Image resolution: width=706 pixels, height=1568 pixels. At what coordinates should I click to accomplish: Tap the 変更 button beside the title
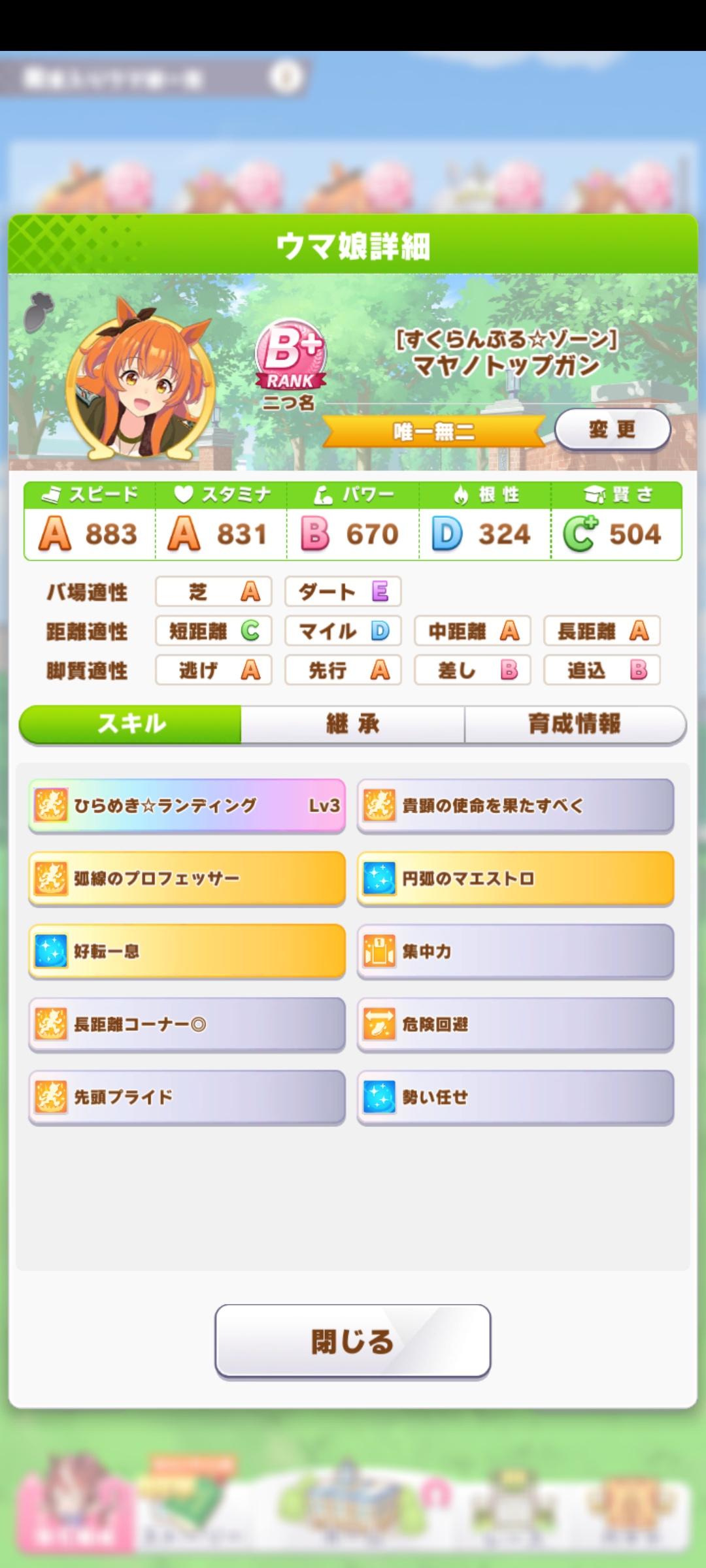pos(613,429)
